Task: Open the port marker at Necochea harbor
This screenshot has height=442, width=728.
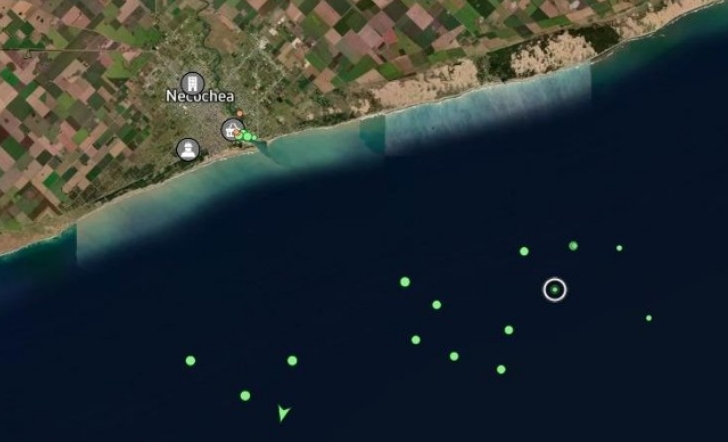Action: (231, 129)
